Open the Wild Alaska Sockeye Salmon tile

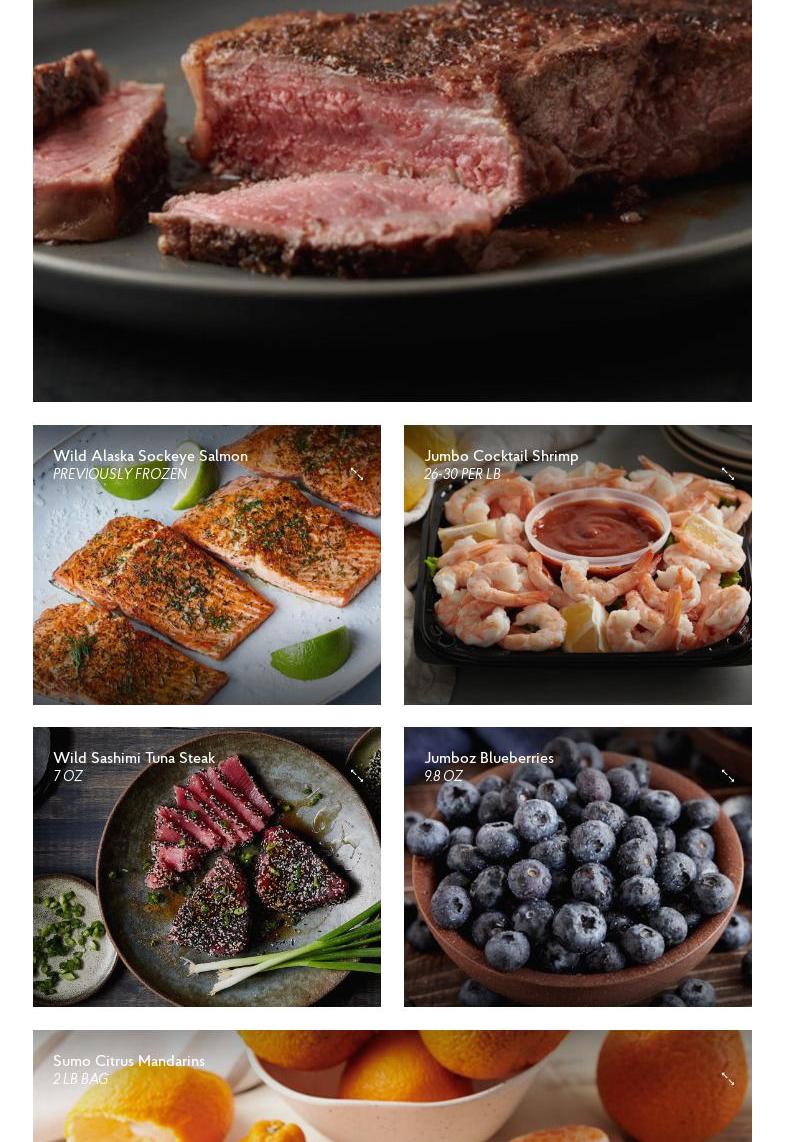click(206, 565)
